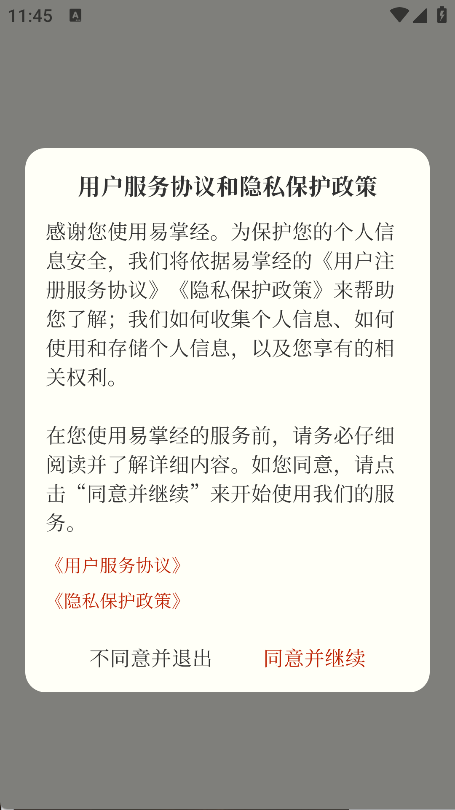This screenshot has width=455, height=810.
Task: Tap 同意并继续 to accept
Action: 314,658
